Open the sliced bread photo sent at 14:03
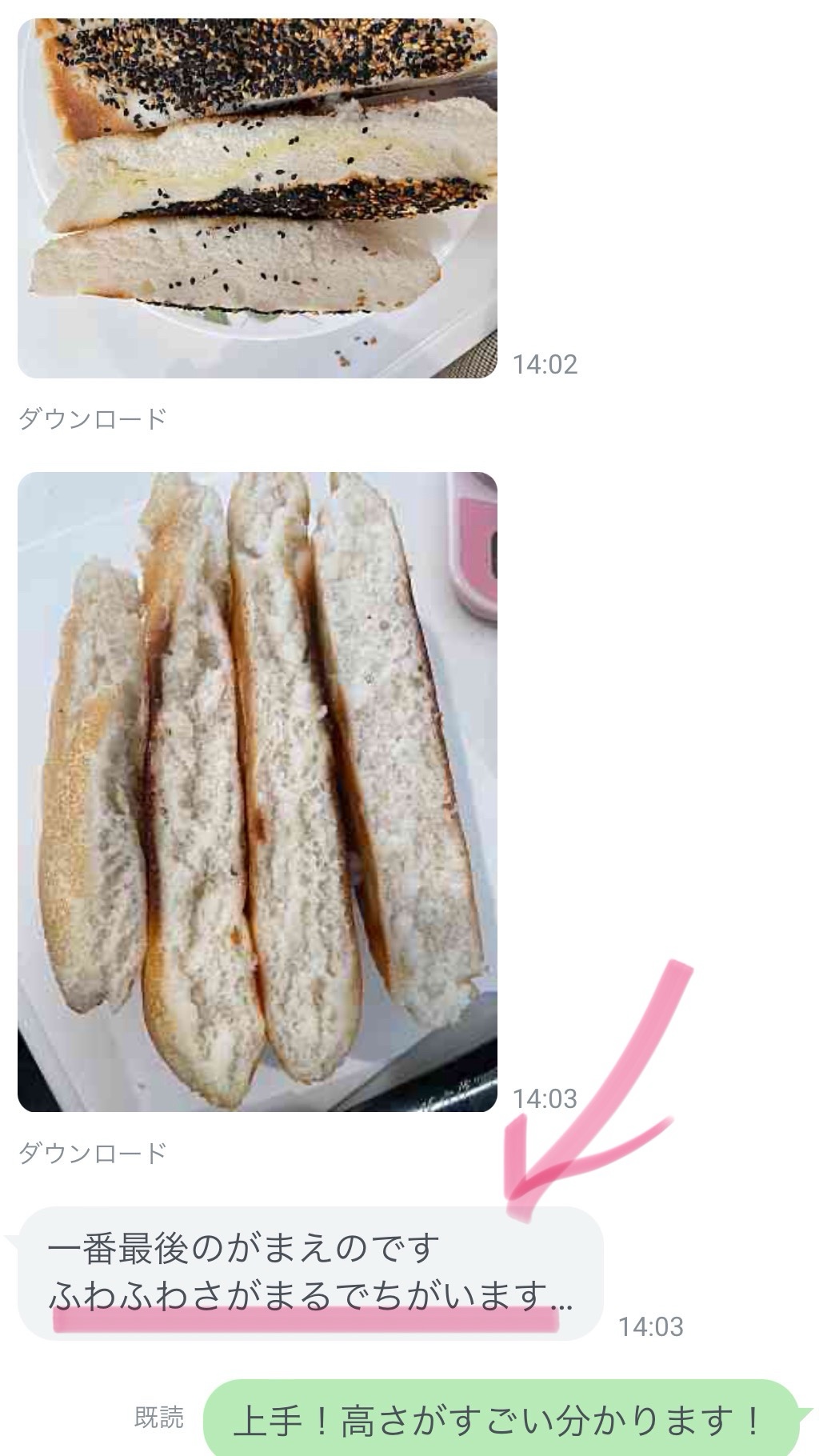Image resolution: width=819 pixels, height=1456 pixels. coord(257,790)
